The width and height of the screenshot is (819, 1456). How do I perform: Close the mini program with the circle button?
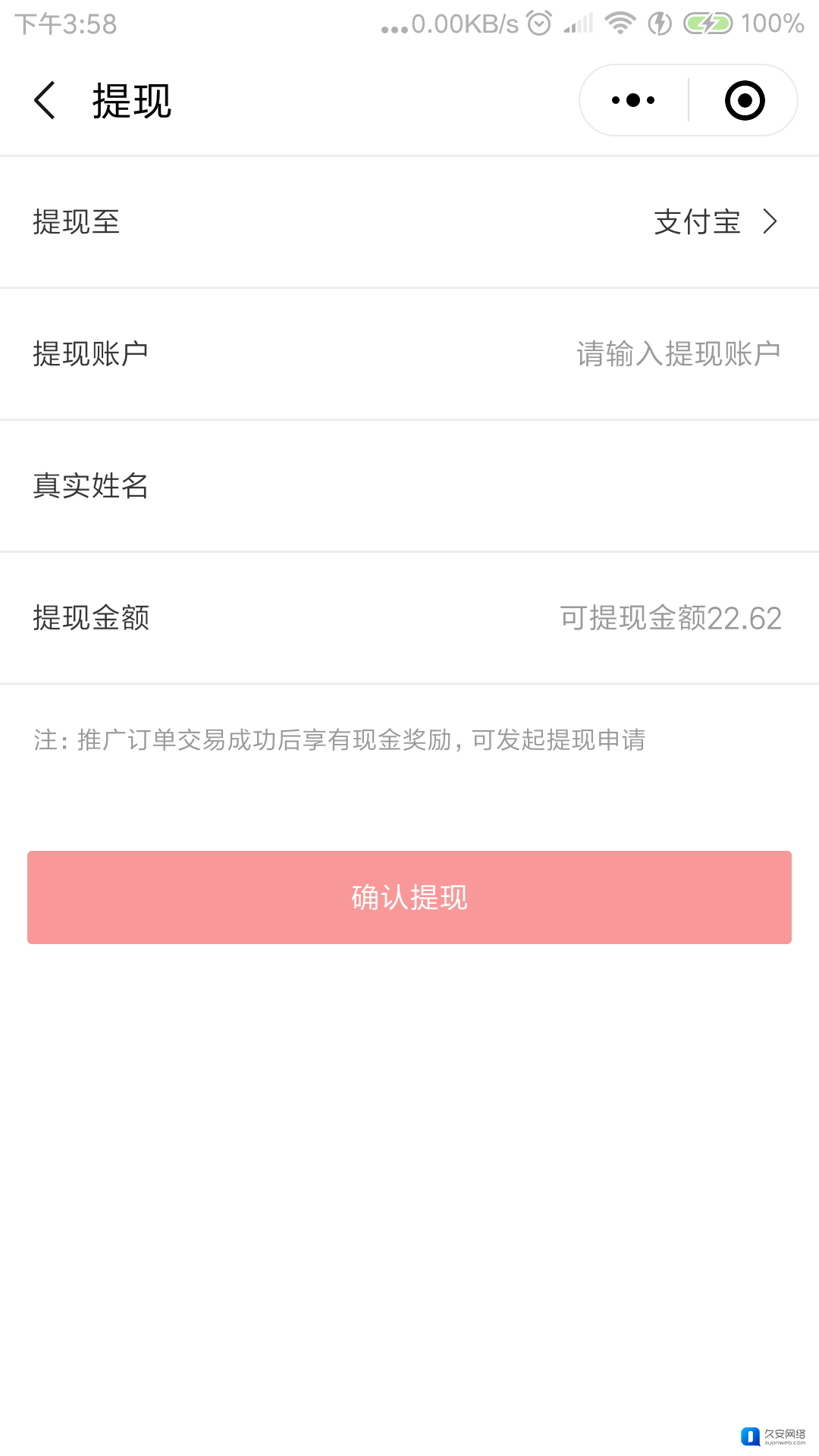point(745,100)
